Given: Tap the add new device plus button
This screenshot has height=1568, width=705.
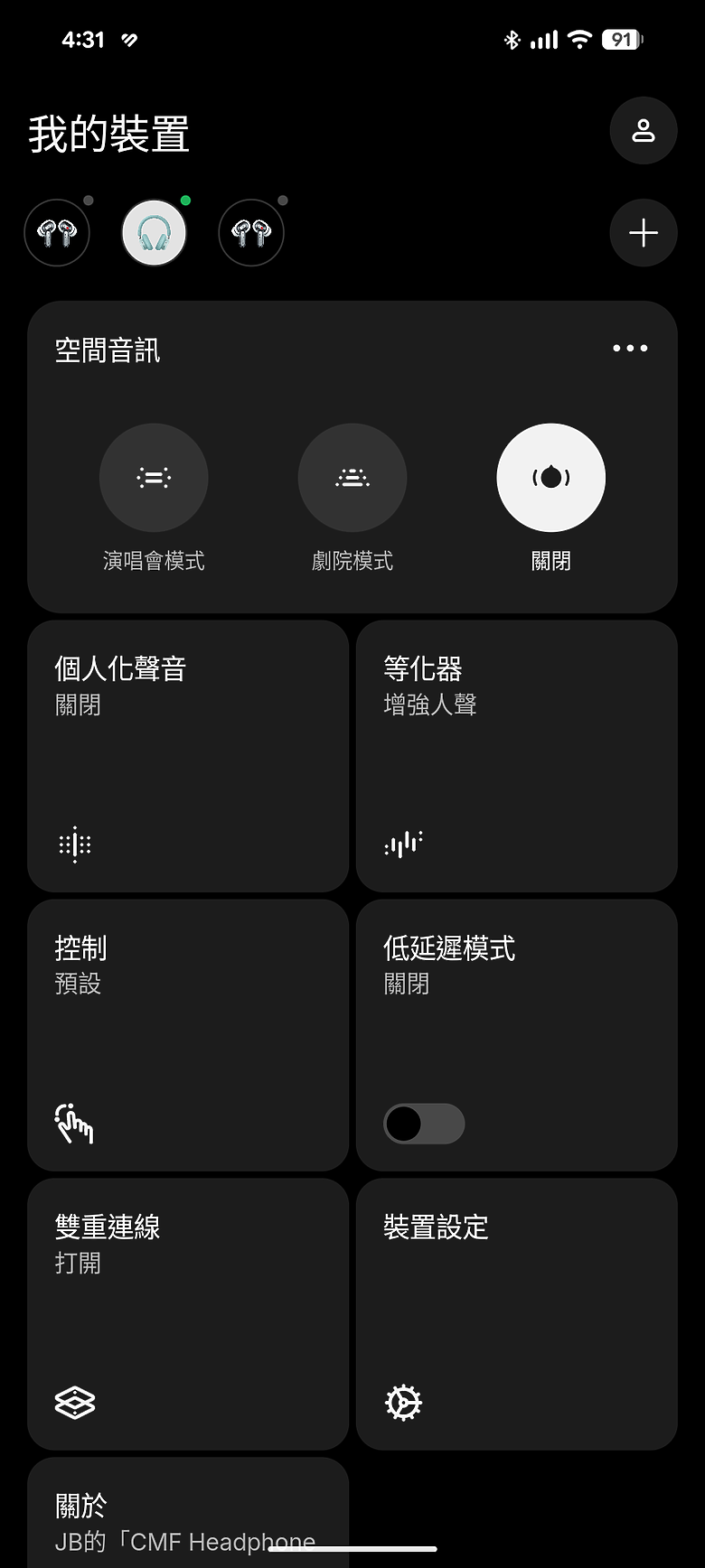Looking at the screenshot, I should coord(643,232).
